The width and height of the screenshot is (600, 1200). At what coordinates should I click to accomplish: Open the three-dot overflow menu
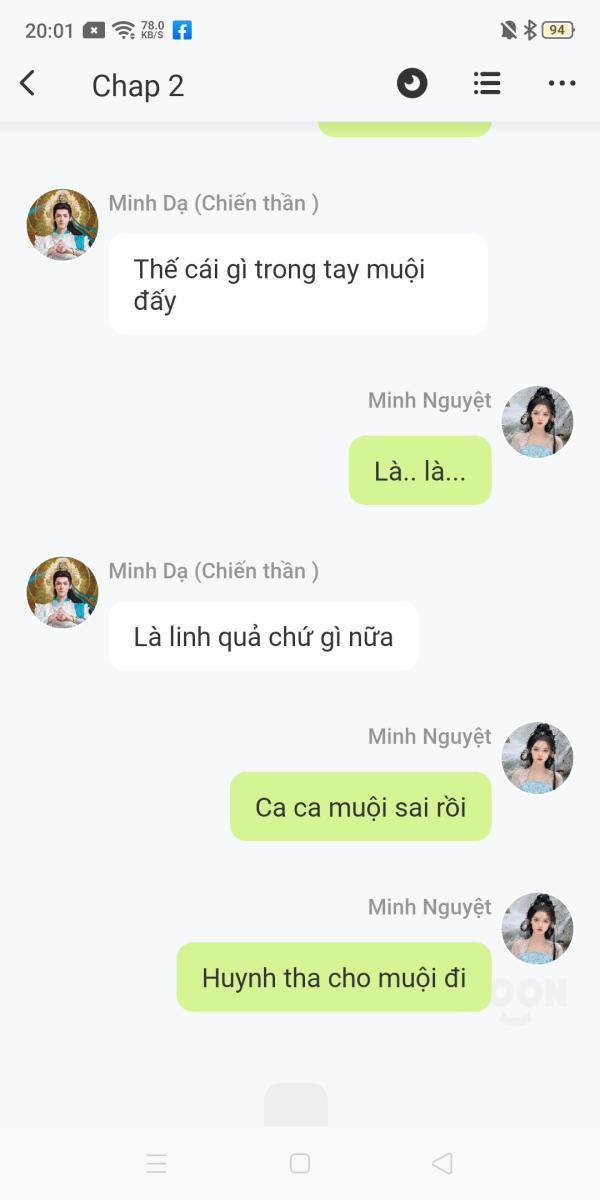(562, 84)
